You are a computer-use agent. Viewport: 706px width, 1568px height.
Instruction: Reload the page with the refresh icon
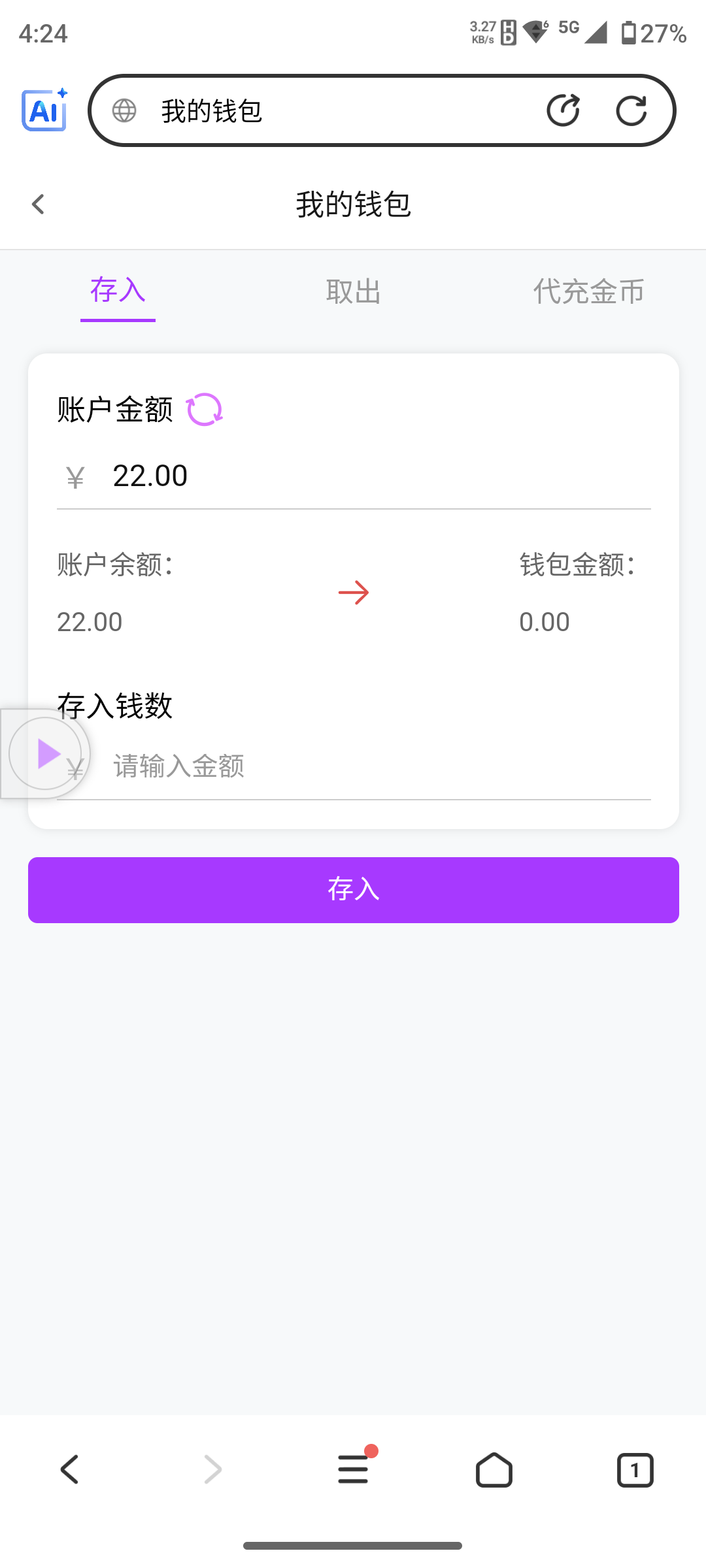(631, 110)
